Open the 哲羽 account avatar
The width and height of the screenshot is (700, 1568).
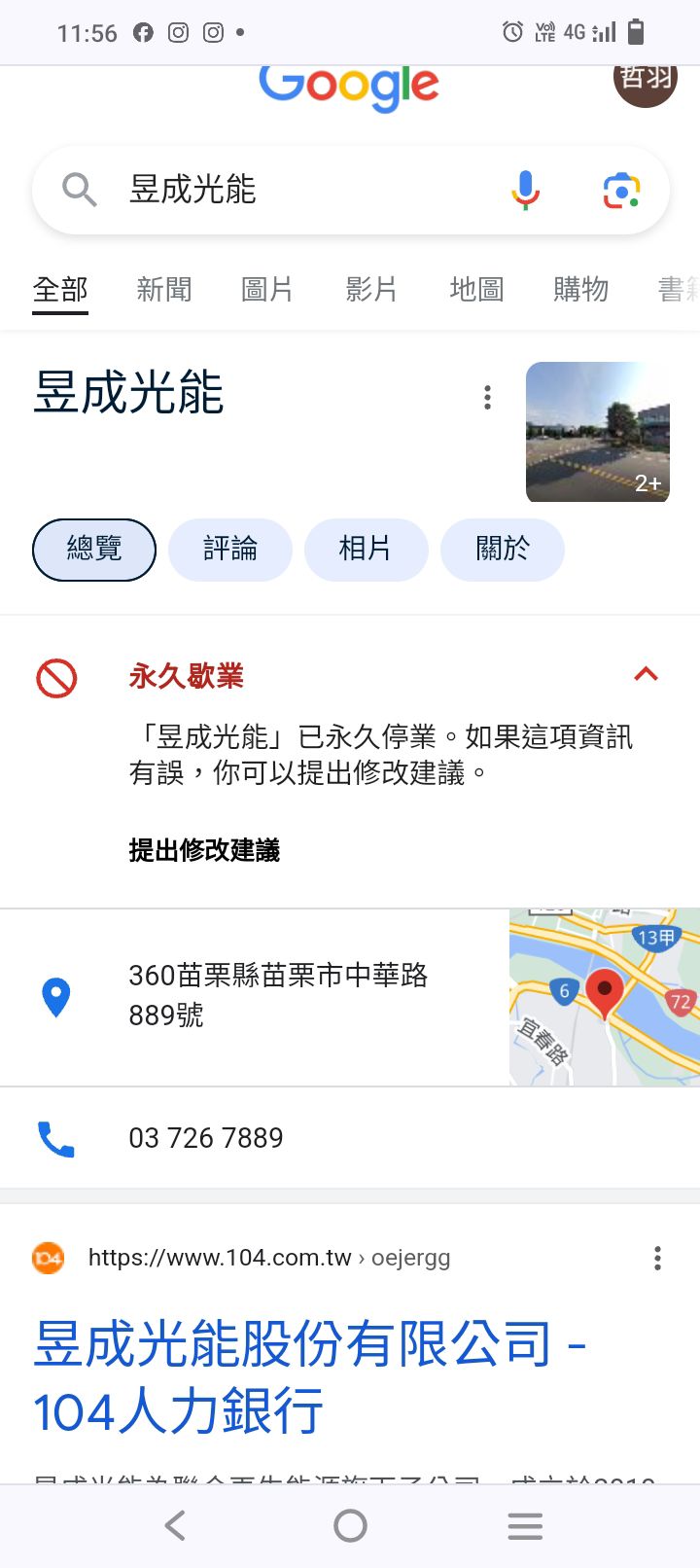click(x=646, y=81)
